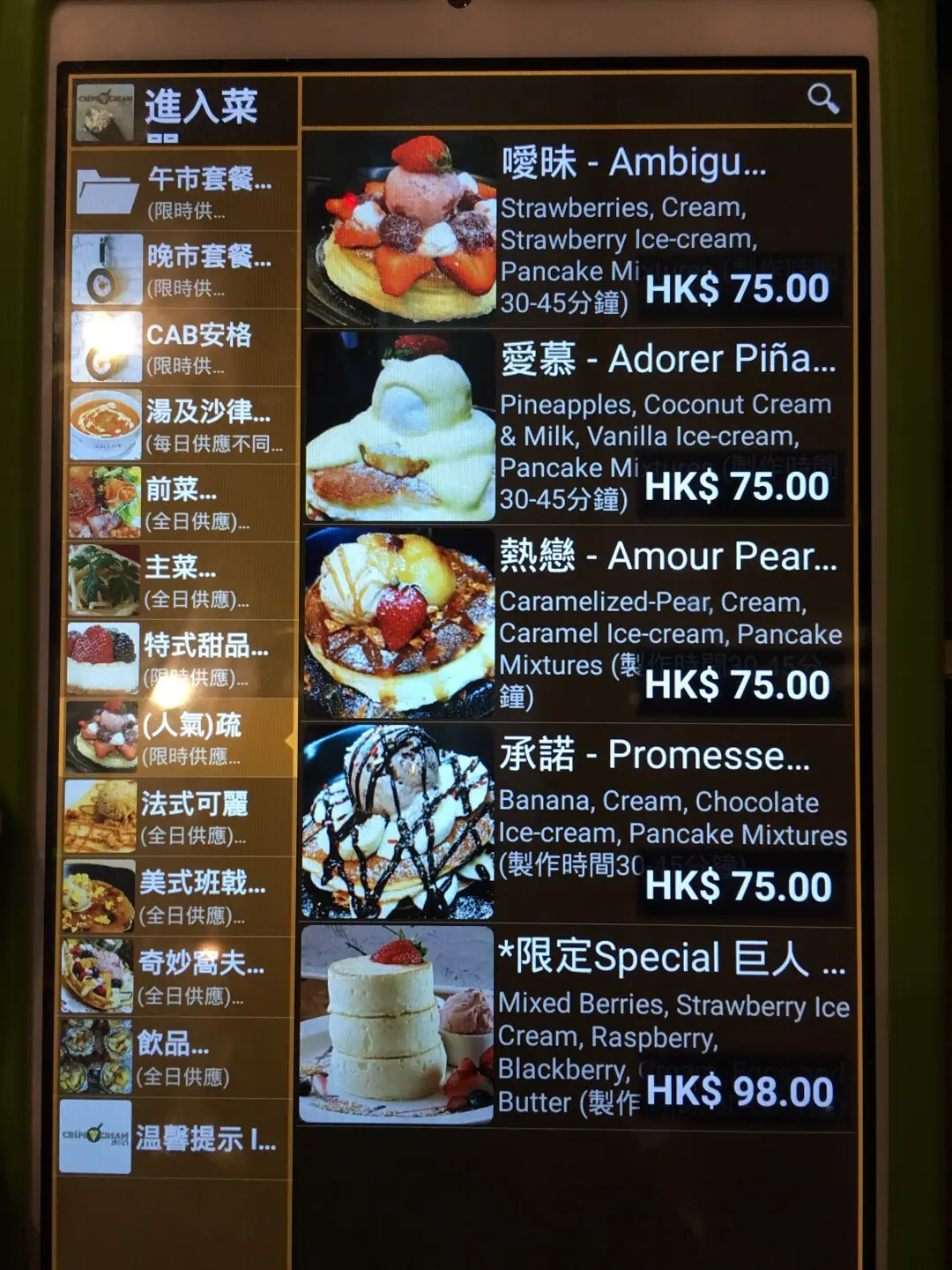Open the 特式甜品 special desserts category

click(x=181, y=658)
